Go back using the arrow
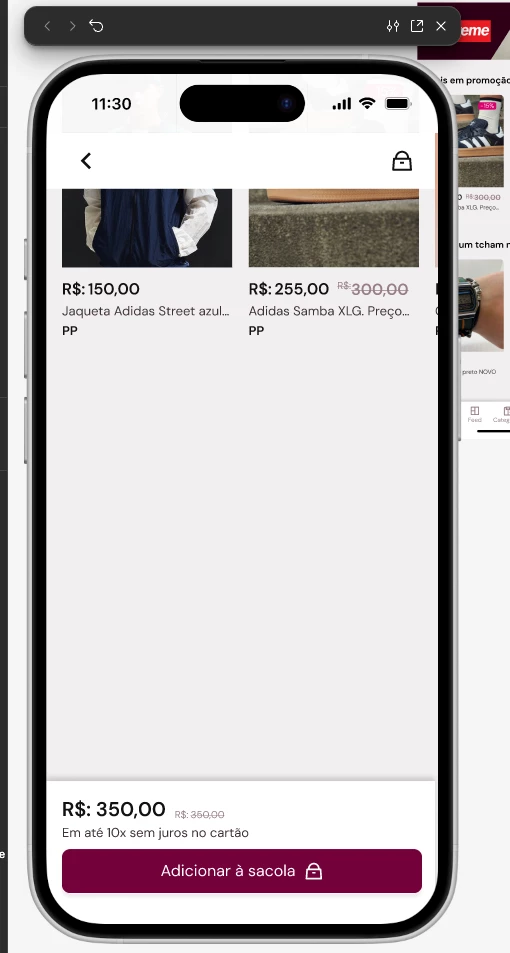Image resolution: width=510 pixels, height=953 pixels. pos(86,161)
